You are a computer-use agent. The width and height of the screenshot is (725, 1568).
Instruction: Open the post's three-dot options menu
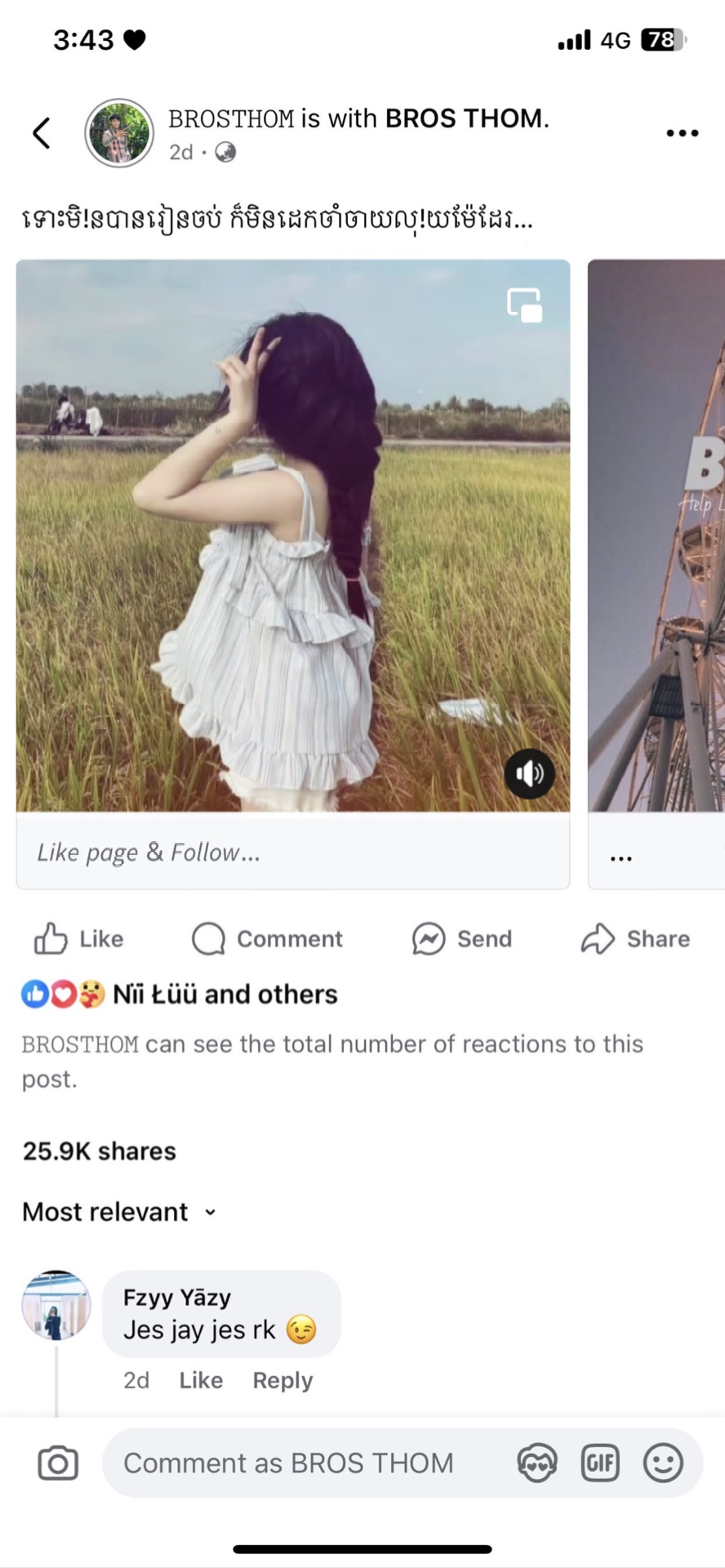(x=682, y=133)
